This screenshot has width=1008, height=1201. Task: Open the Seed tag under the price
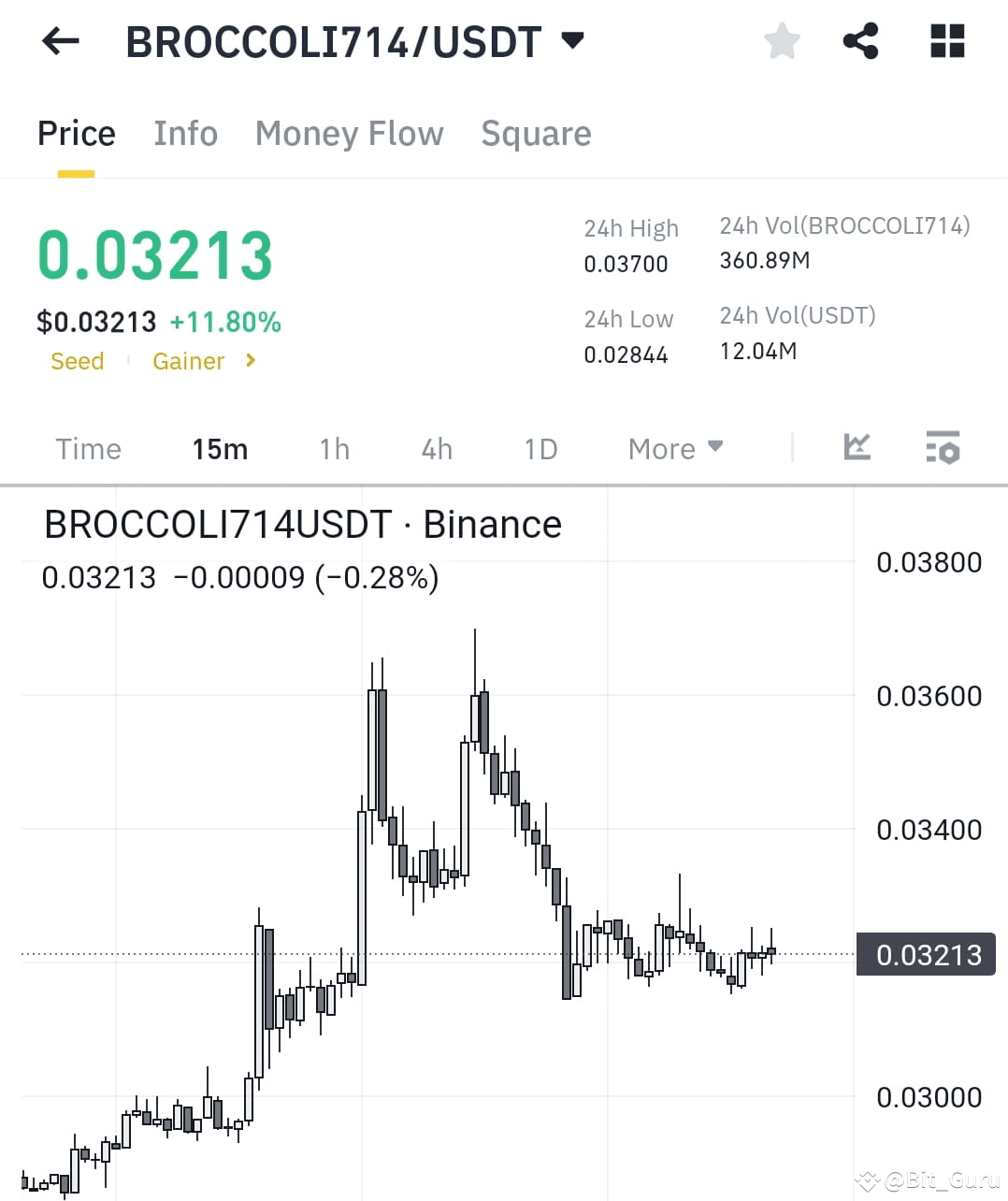pyautogui.click(x=78, y=361)
